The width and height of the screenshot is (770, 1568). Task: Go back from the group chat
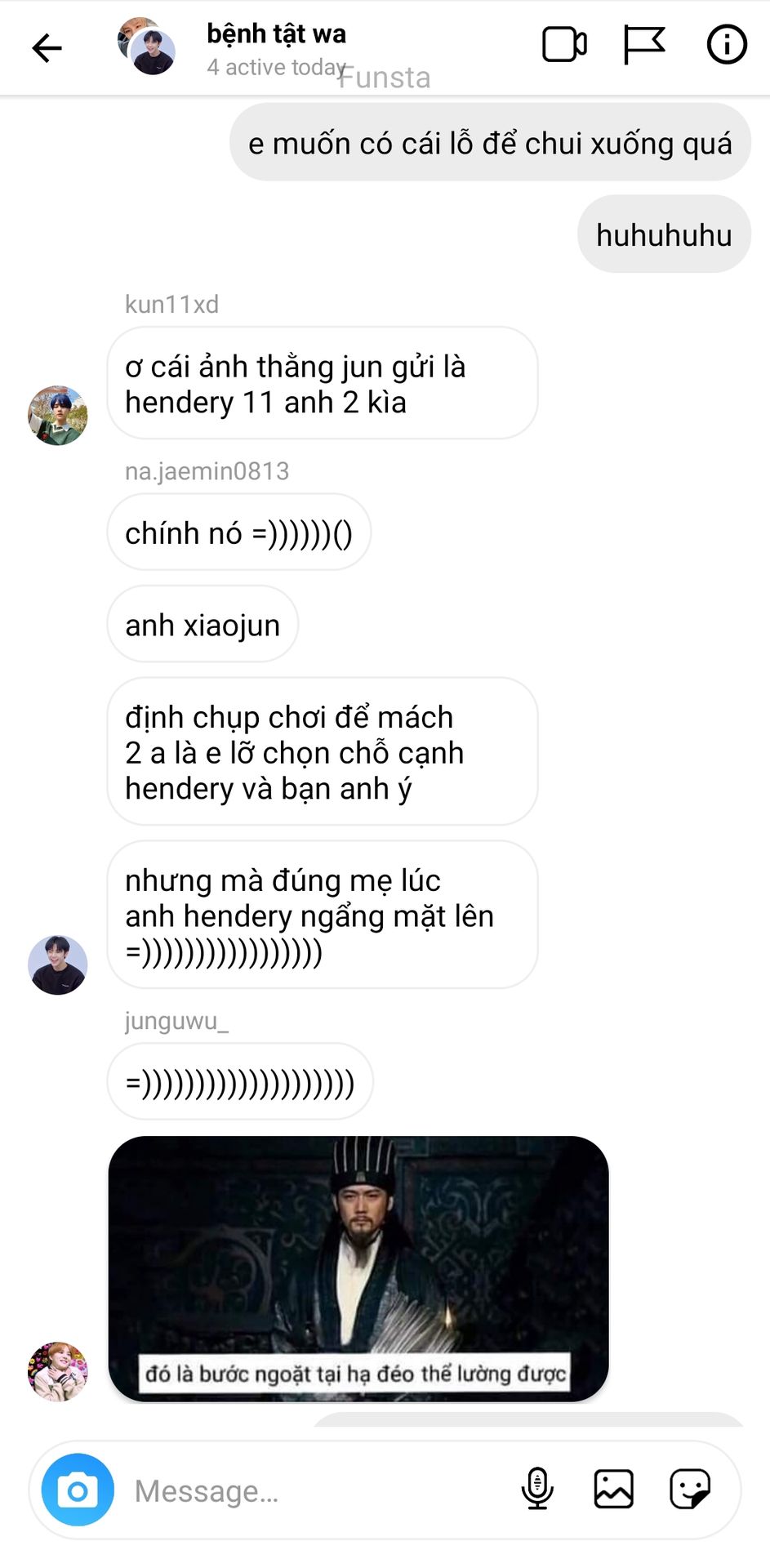click(47, 48)
